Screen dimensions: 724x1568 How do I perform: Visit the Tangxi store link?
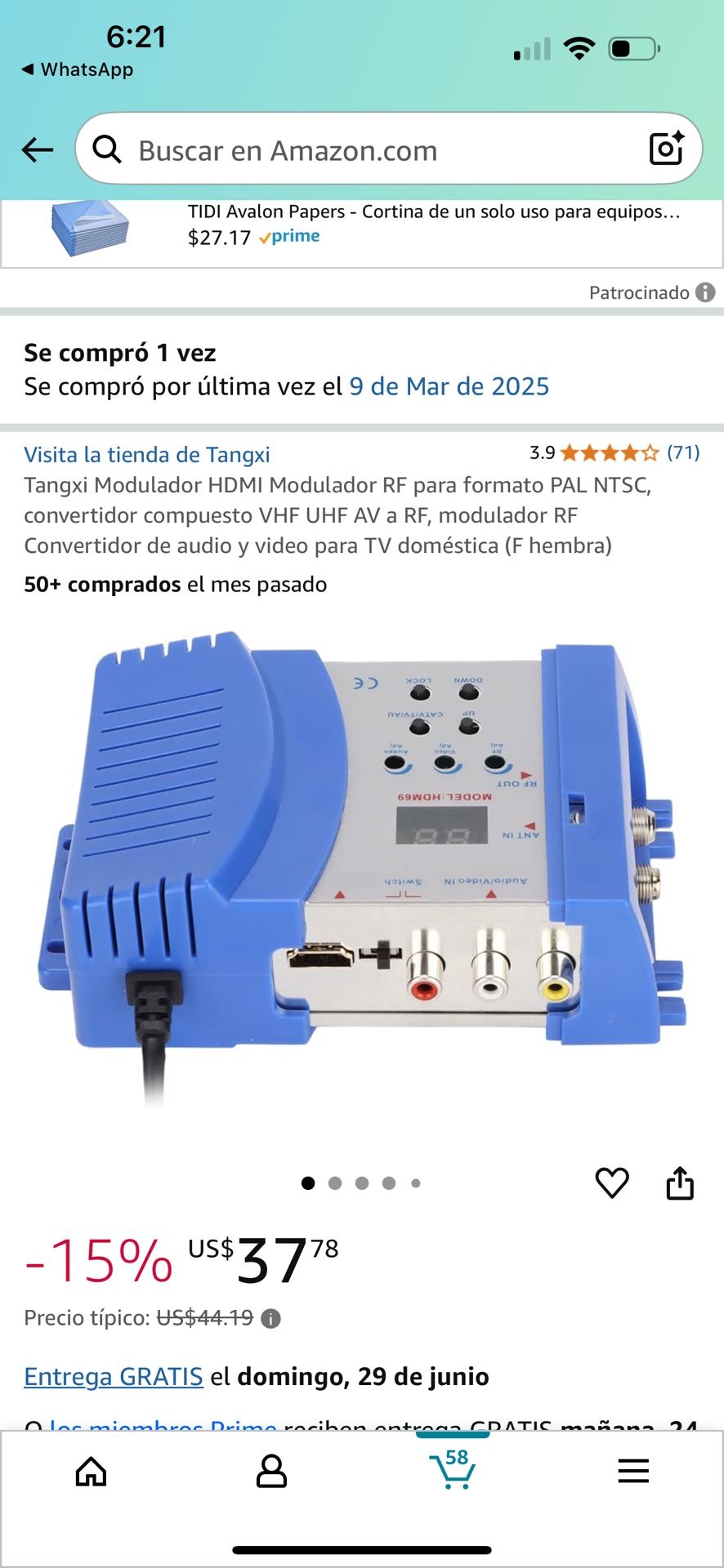pyautogui.click(x=147, y=455)
